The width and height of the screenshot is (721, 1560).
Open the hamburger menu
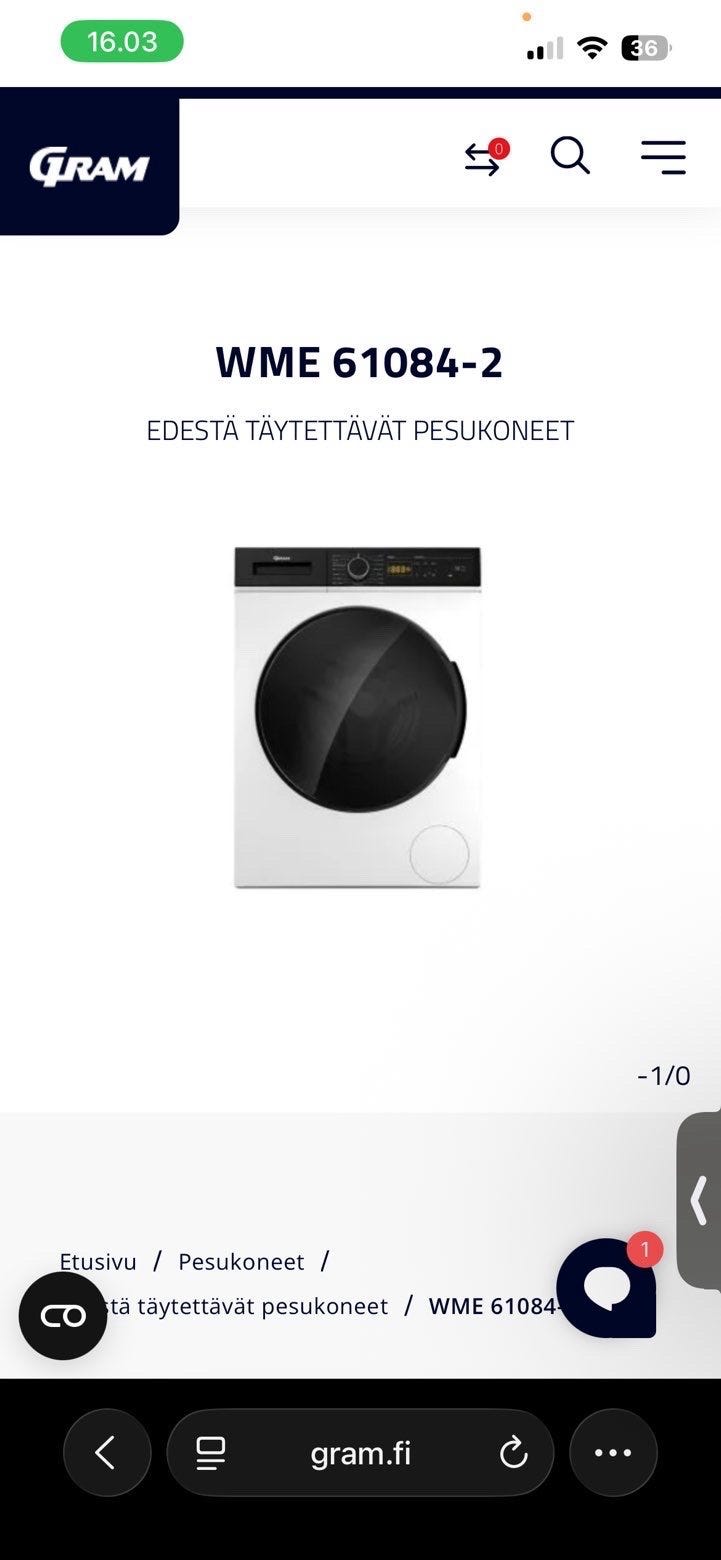click(x=663, y=157)
